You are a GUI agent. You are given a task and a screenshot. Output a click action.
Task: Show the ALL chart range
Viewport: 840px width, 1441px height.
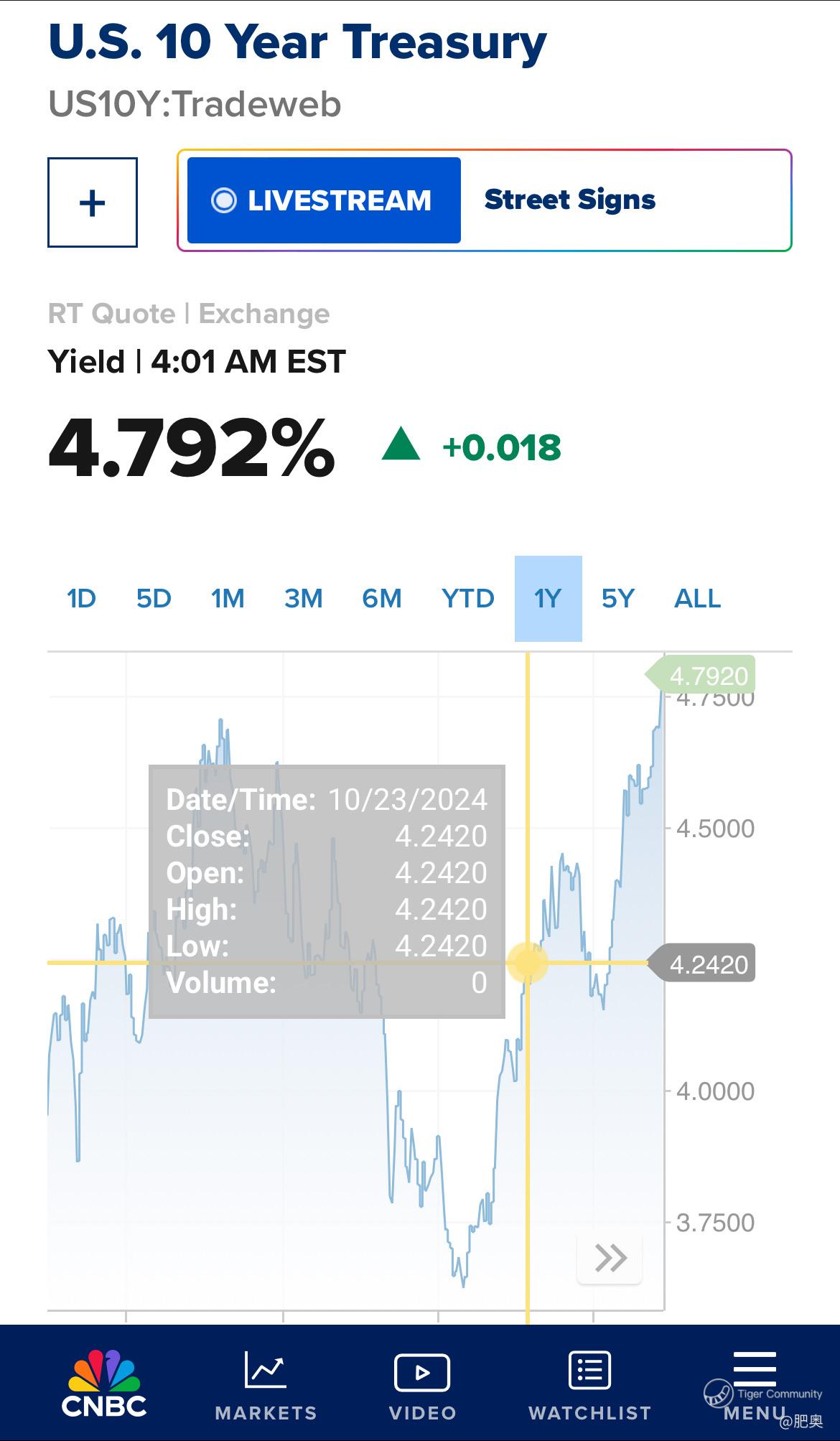click(x=697, y=598)
